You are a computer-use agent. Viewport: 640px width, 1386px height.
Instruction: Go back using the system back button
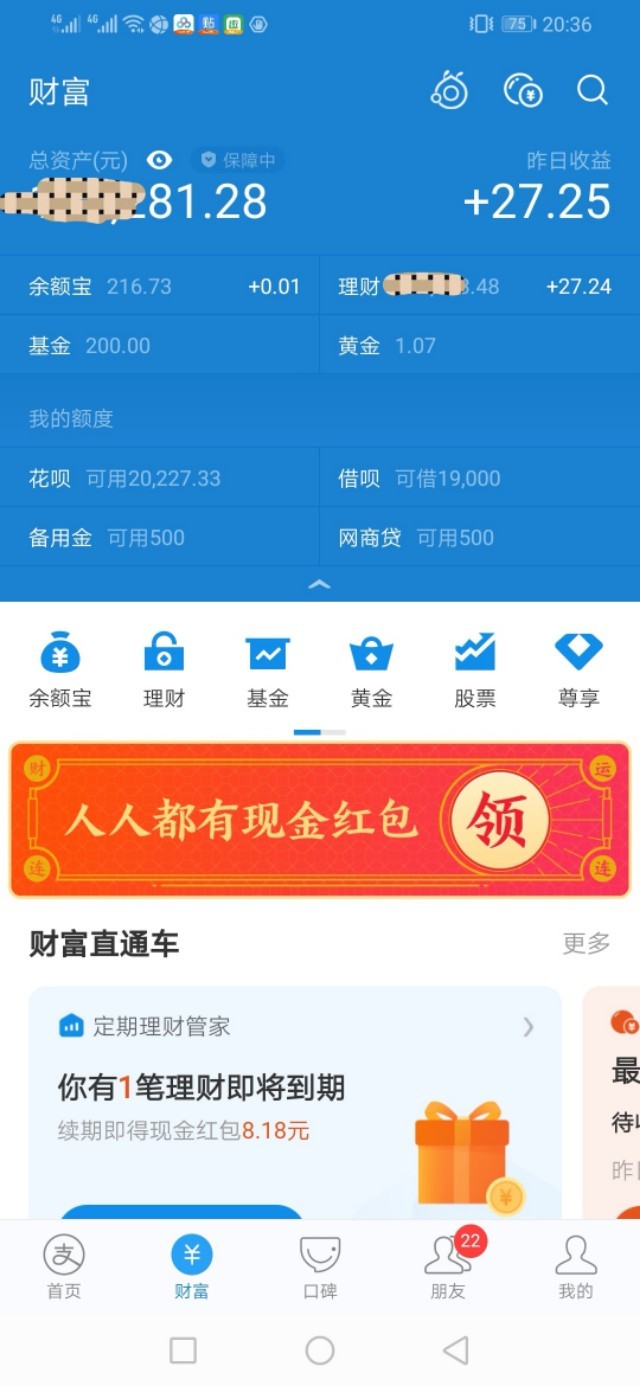click(x=455, y=1351)
